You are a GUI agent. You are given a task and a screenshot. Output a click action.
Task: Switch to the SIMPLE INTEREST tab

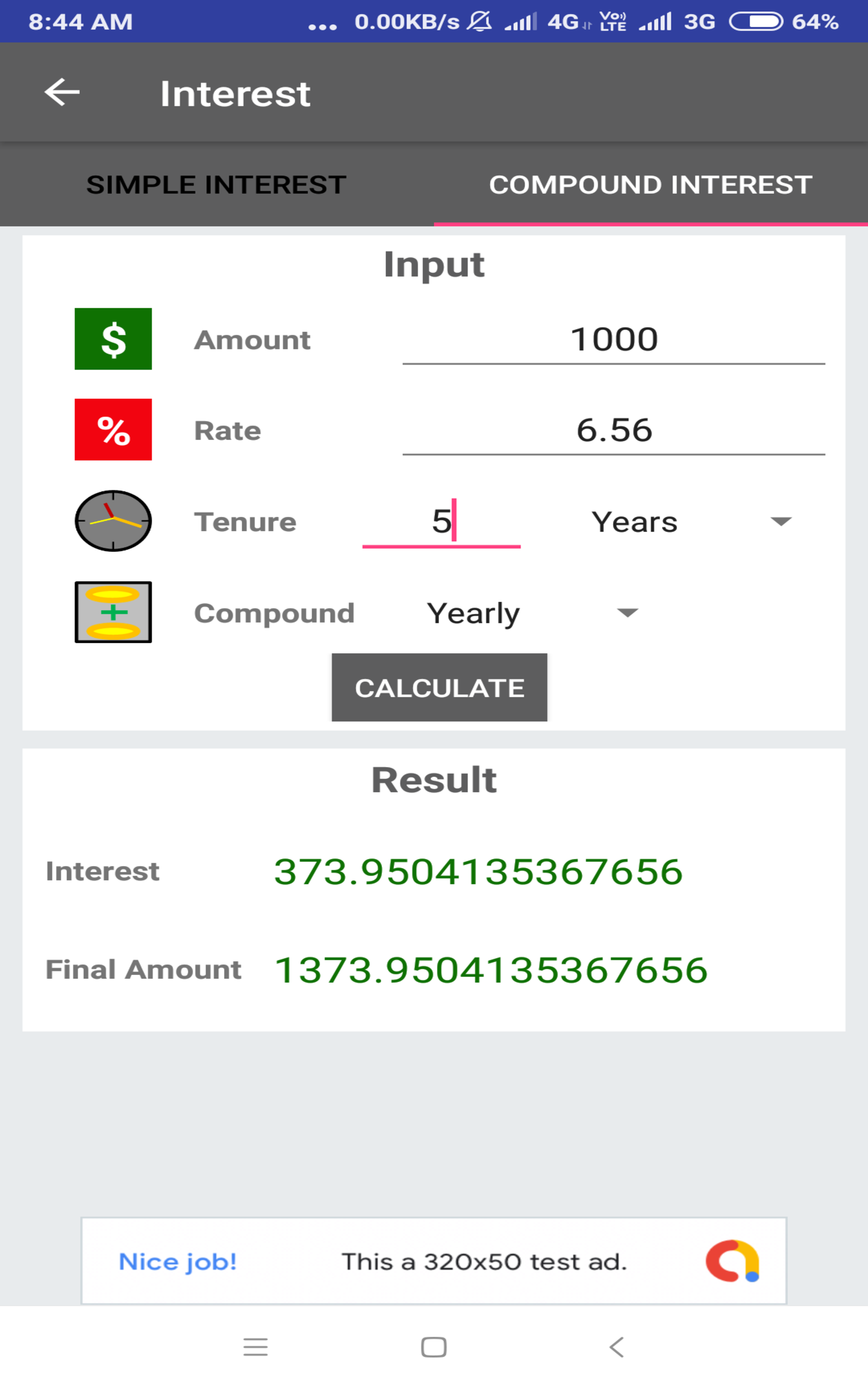216,184
